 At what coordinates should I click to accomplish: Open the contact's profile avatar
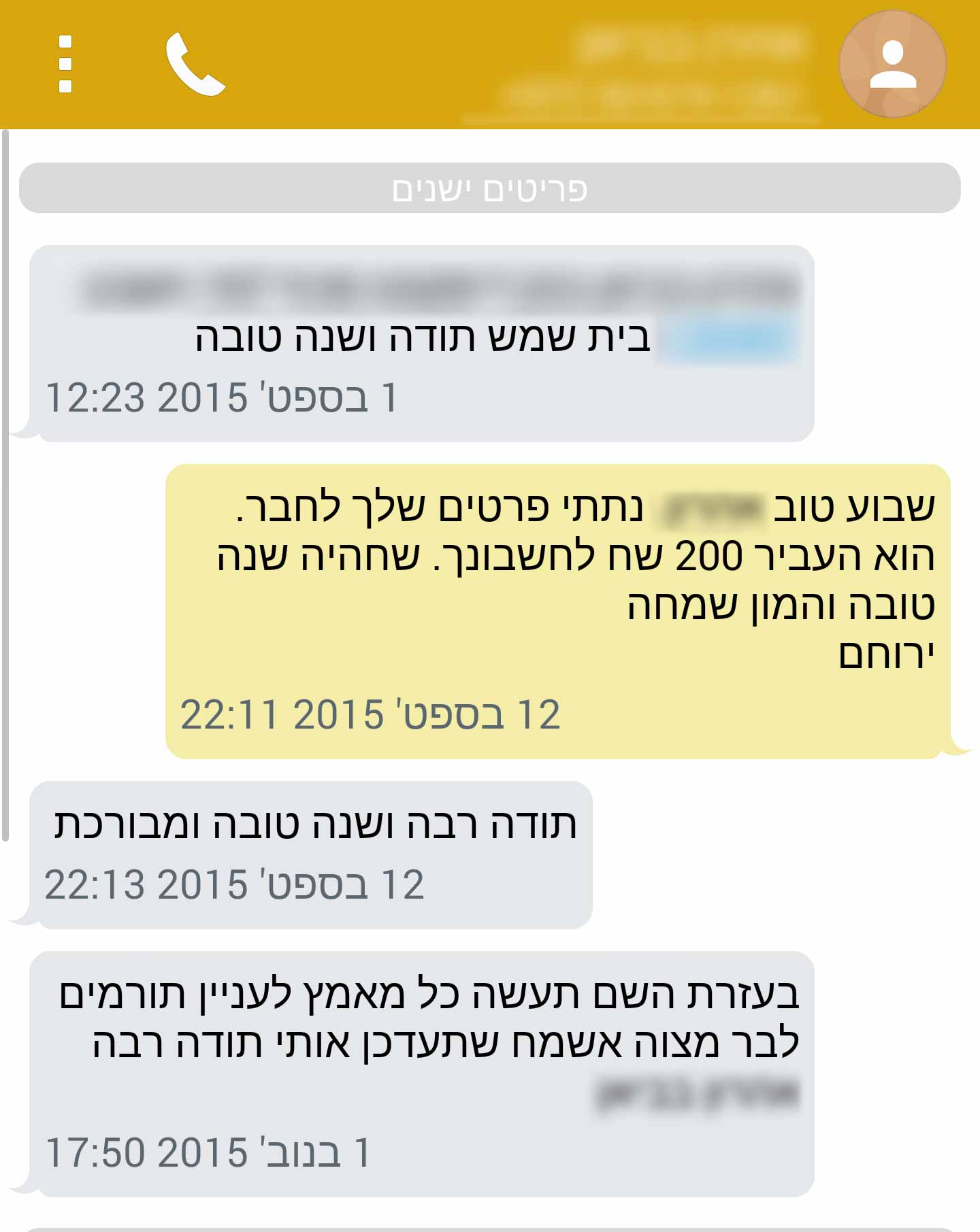point(892,64)
